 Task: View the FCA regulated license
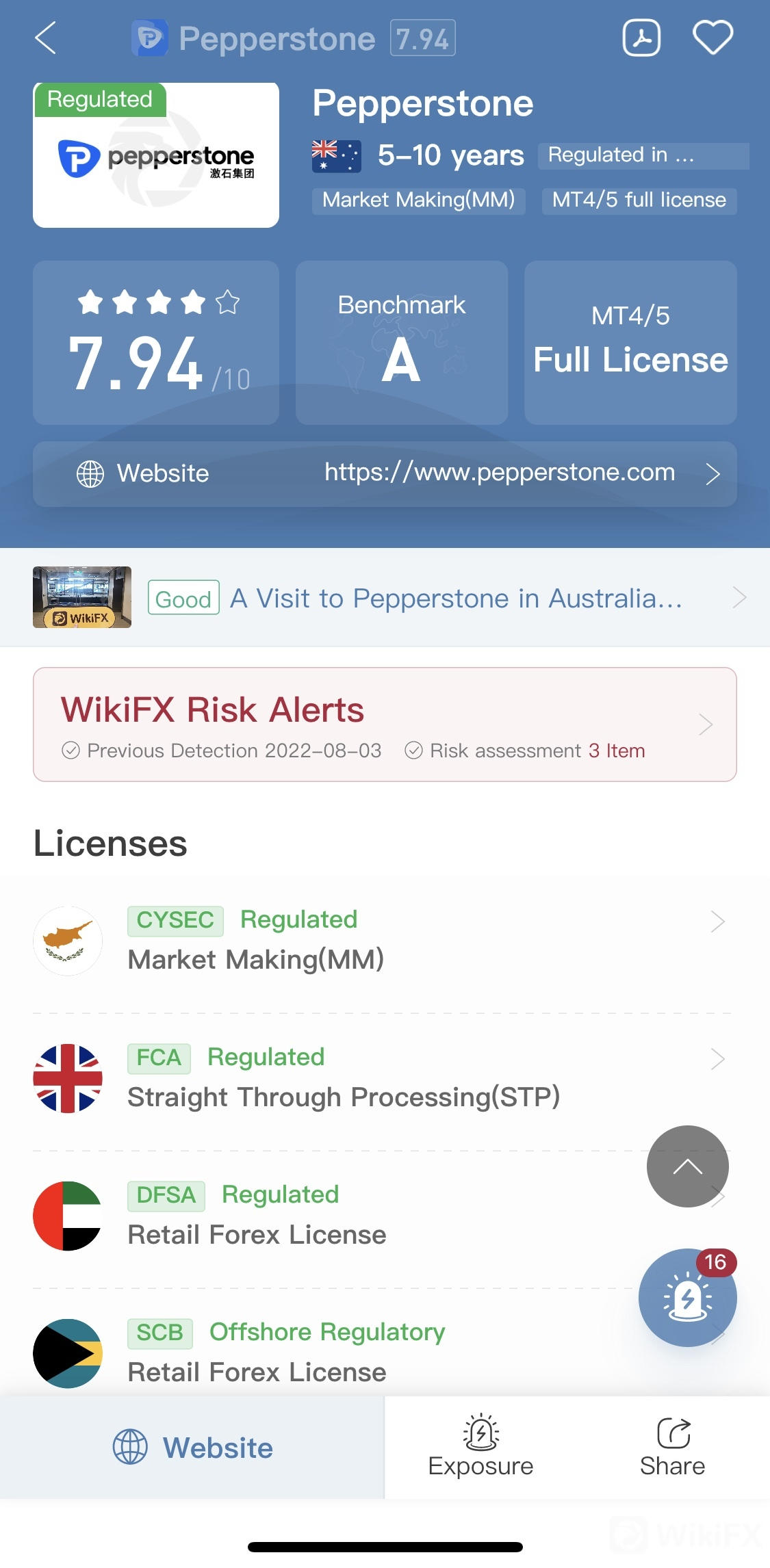pyautogui.click(x=381, y=1078)
